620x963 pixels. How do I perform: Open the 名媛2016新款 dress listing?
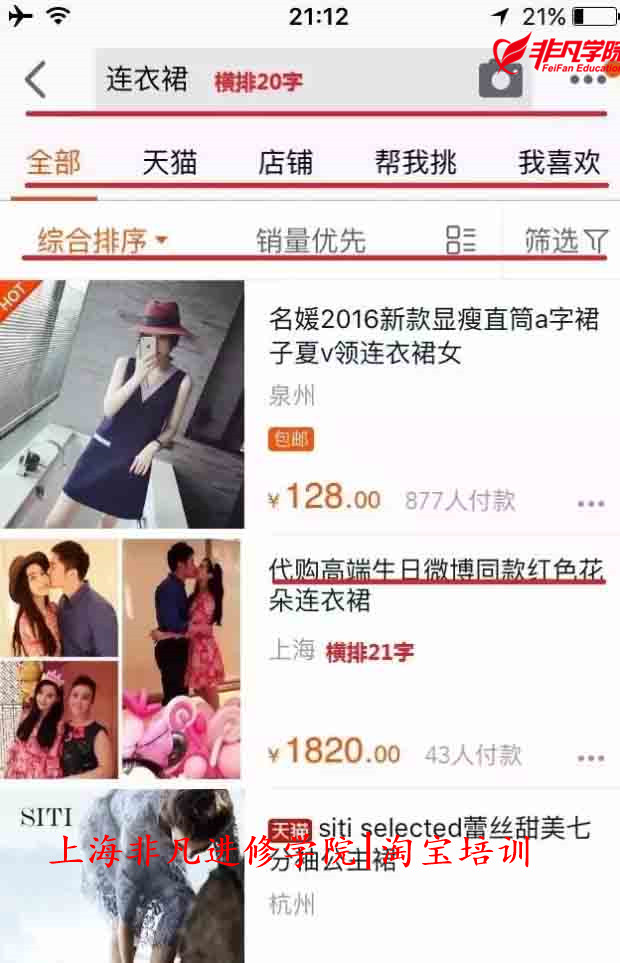[x=433, y=336]
